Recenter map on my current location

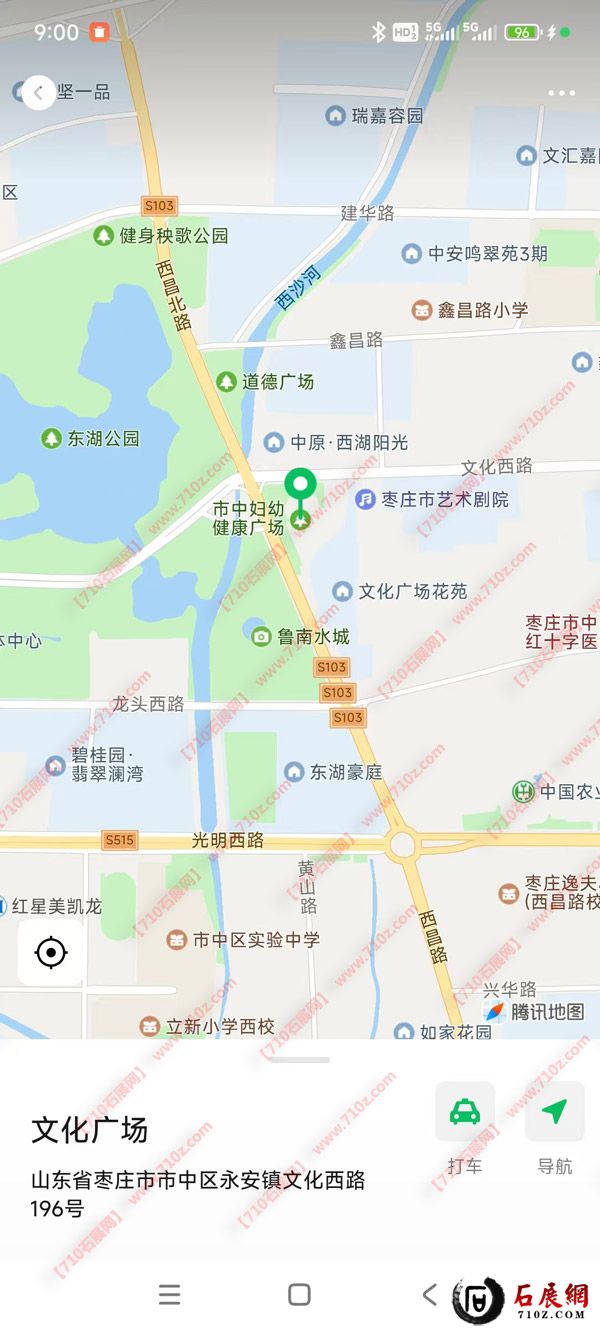[51, 953]
